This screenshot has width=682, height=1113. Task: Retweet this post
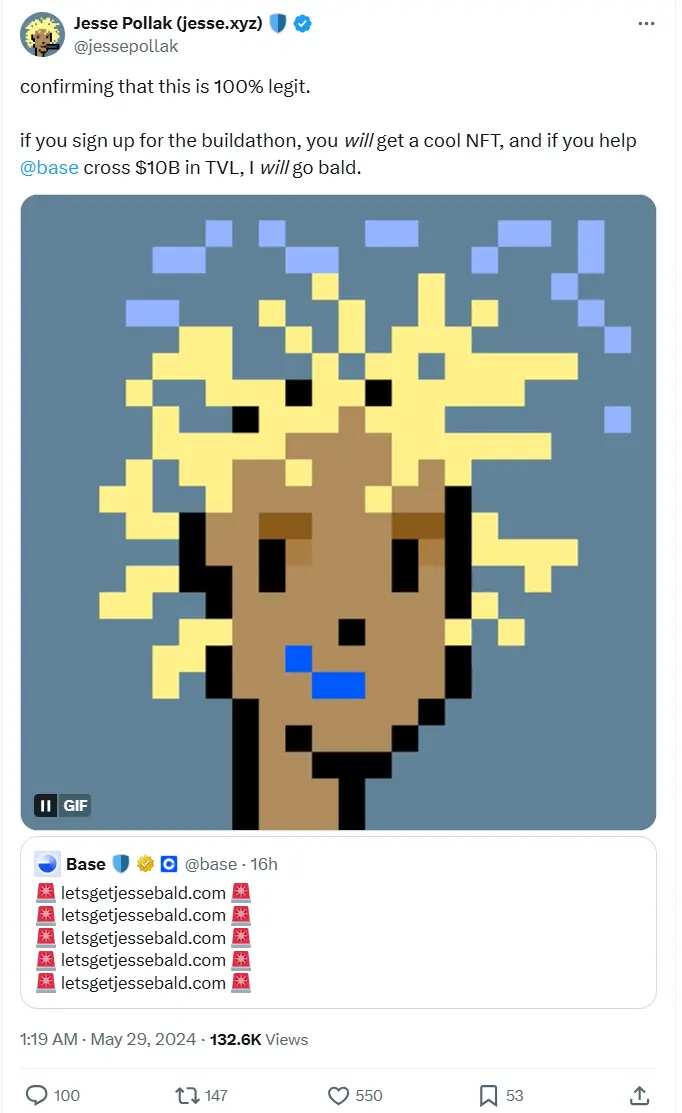(187, 1095)
